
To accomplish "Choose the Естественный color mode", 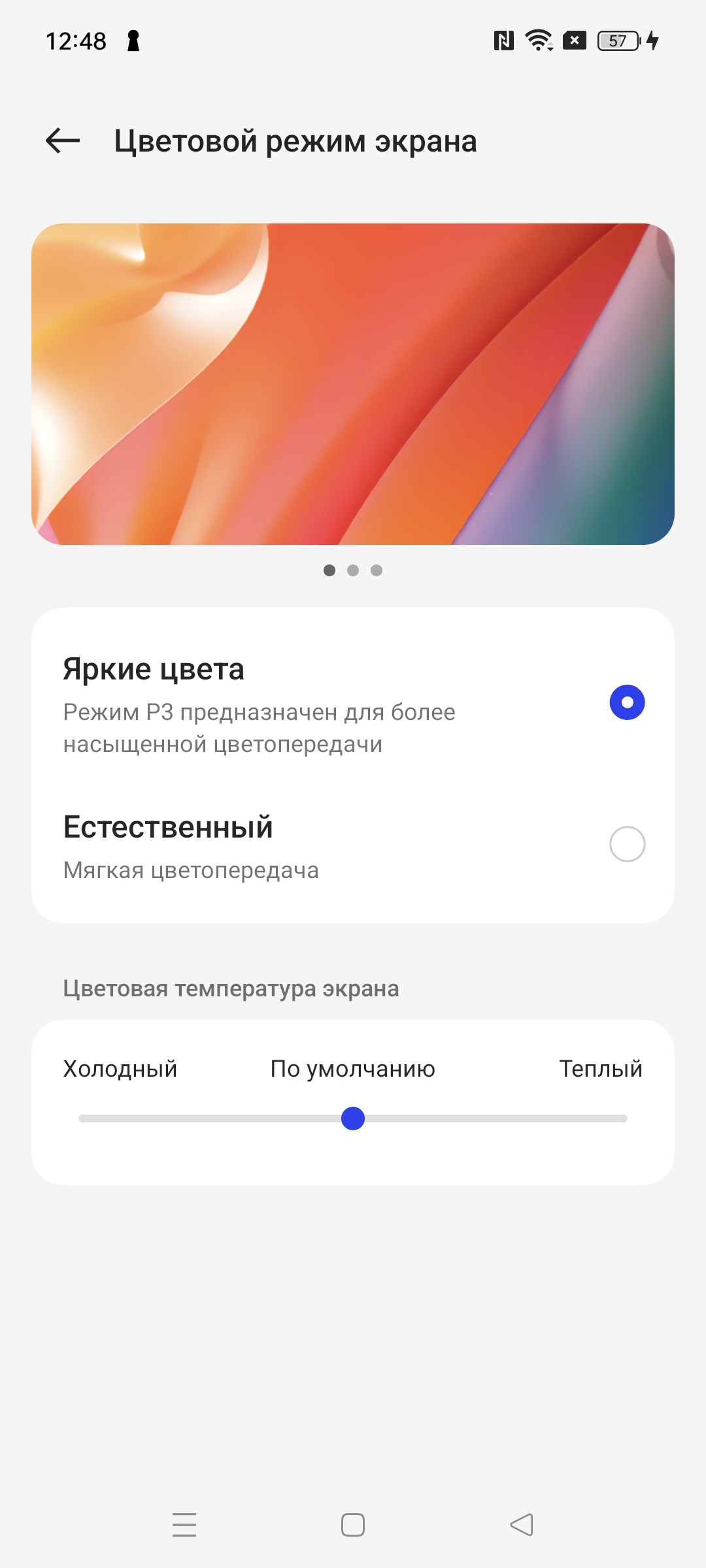I will [x=626, y=844].
